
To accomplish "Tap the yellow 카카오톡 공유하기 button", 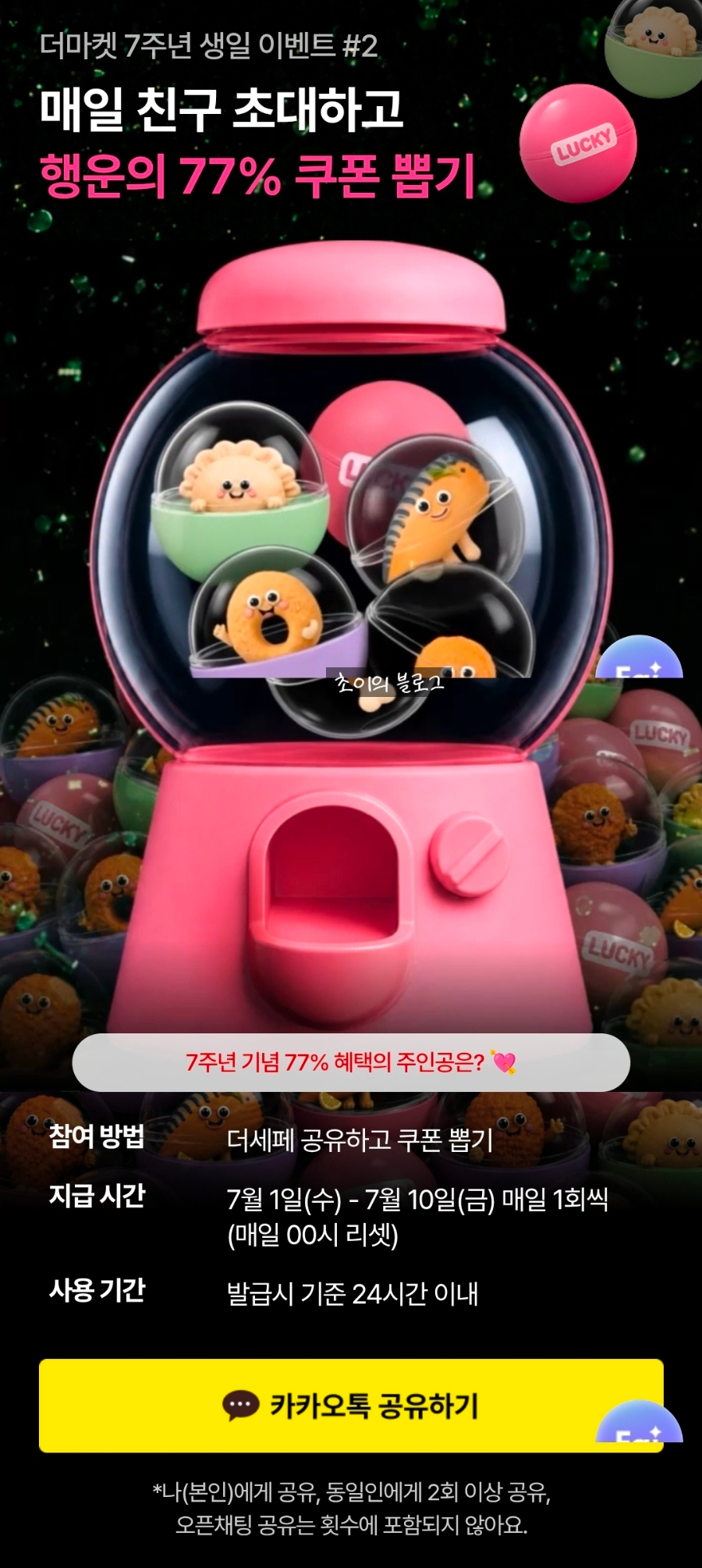I will coord(351,1405).
